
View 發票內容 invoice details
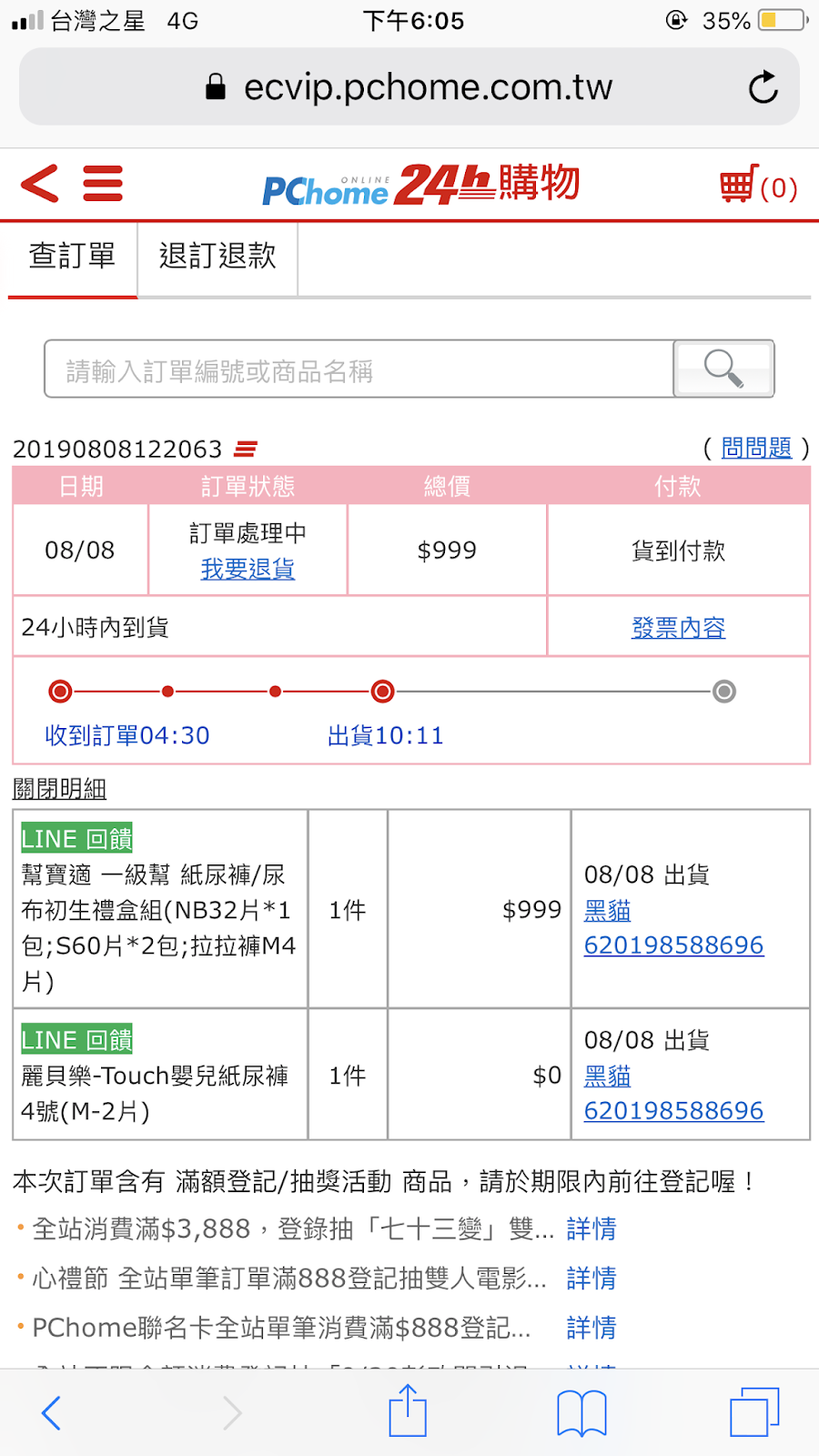click(x=679, y=628)
